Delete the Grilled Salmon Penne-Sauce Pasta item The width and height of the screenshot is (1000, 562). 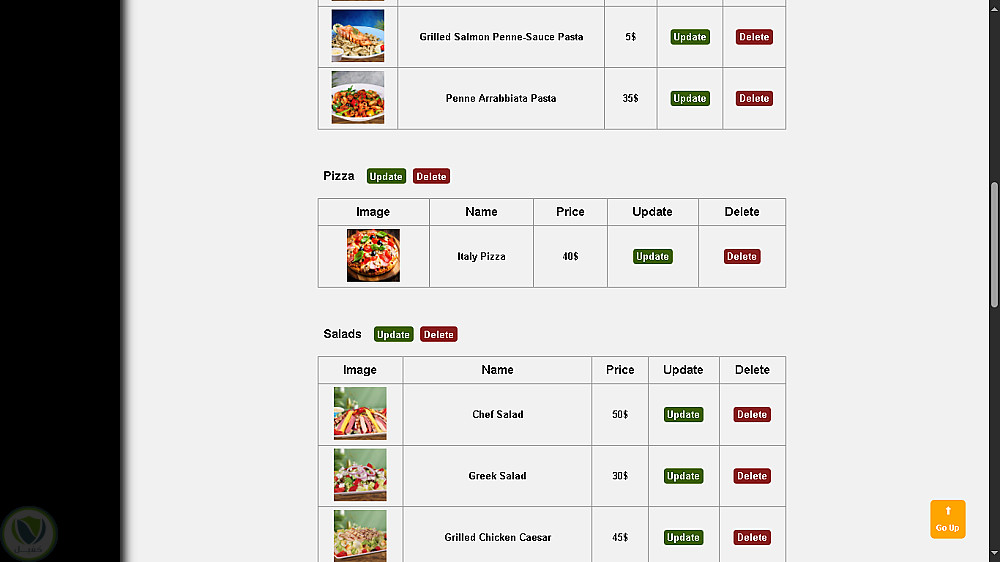click(x=754, y=37)
